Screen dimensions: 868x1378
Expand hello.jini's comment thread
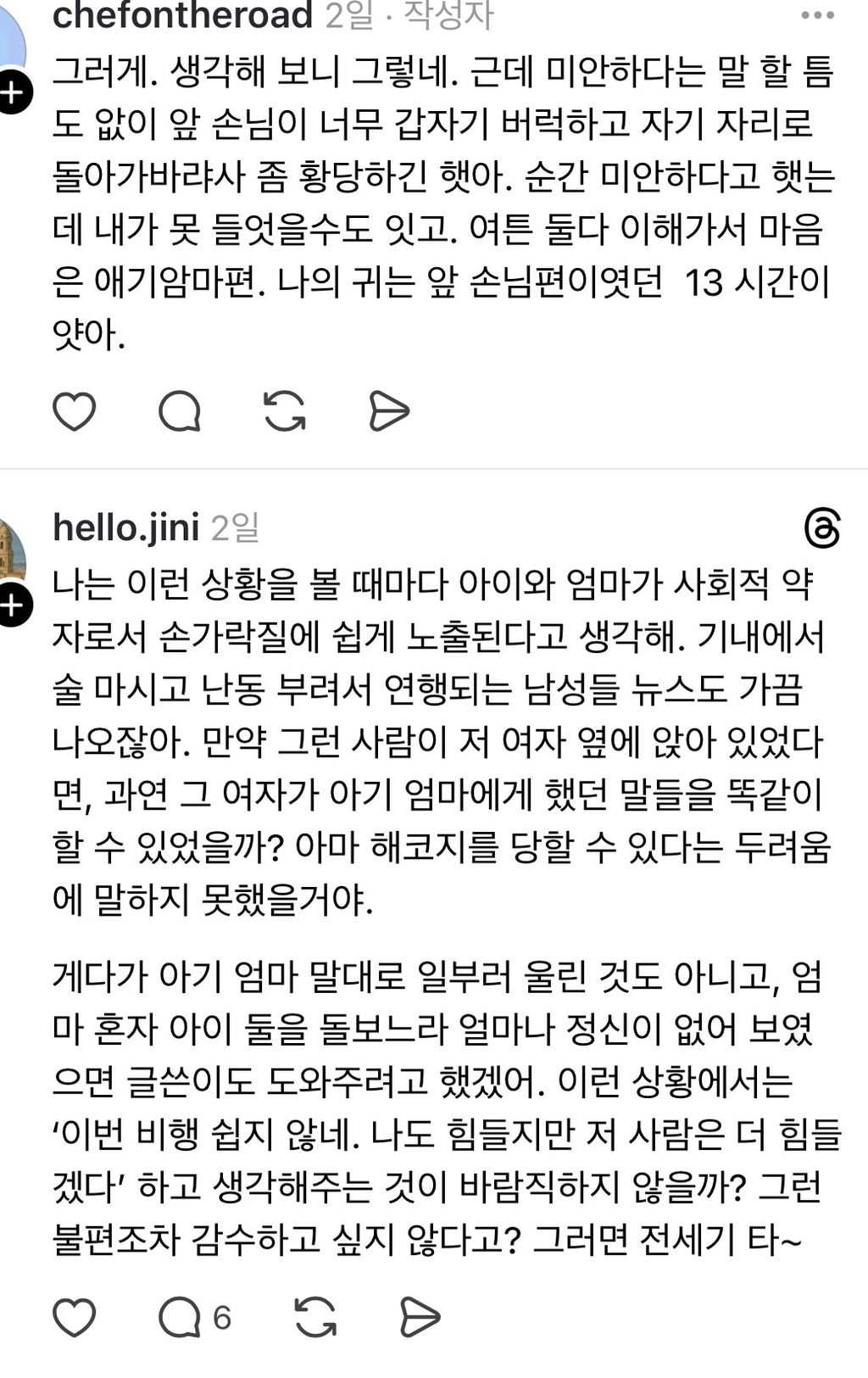point(182,1317)
